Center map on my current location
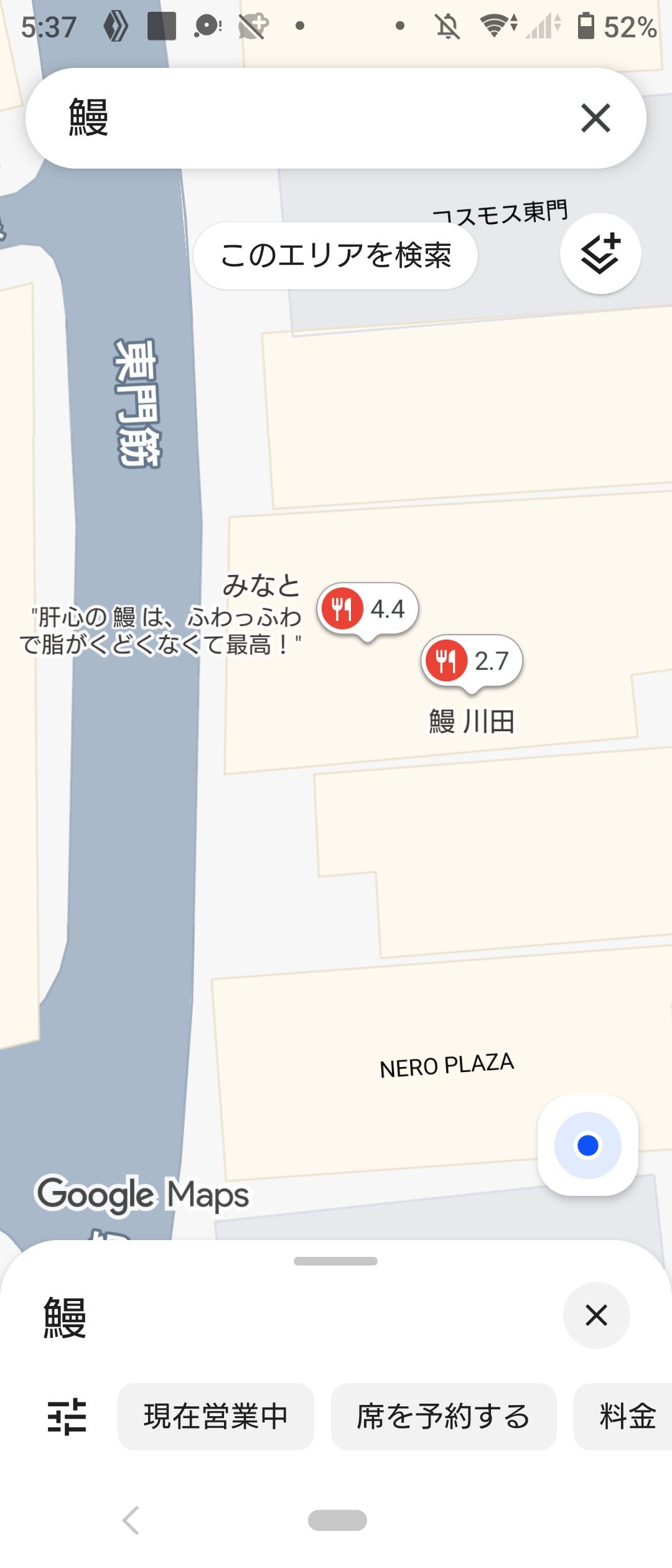672x1568 pixels. [587, 1146]
